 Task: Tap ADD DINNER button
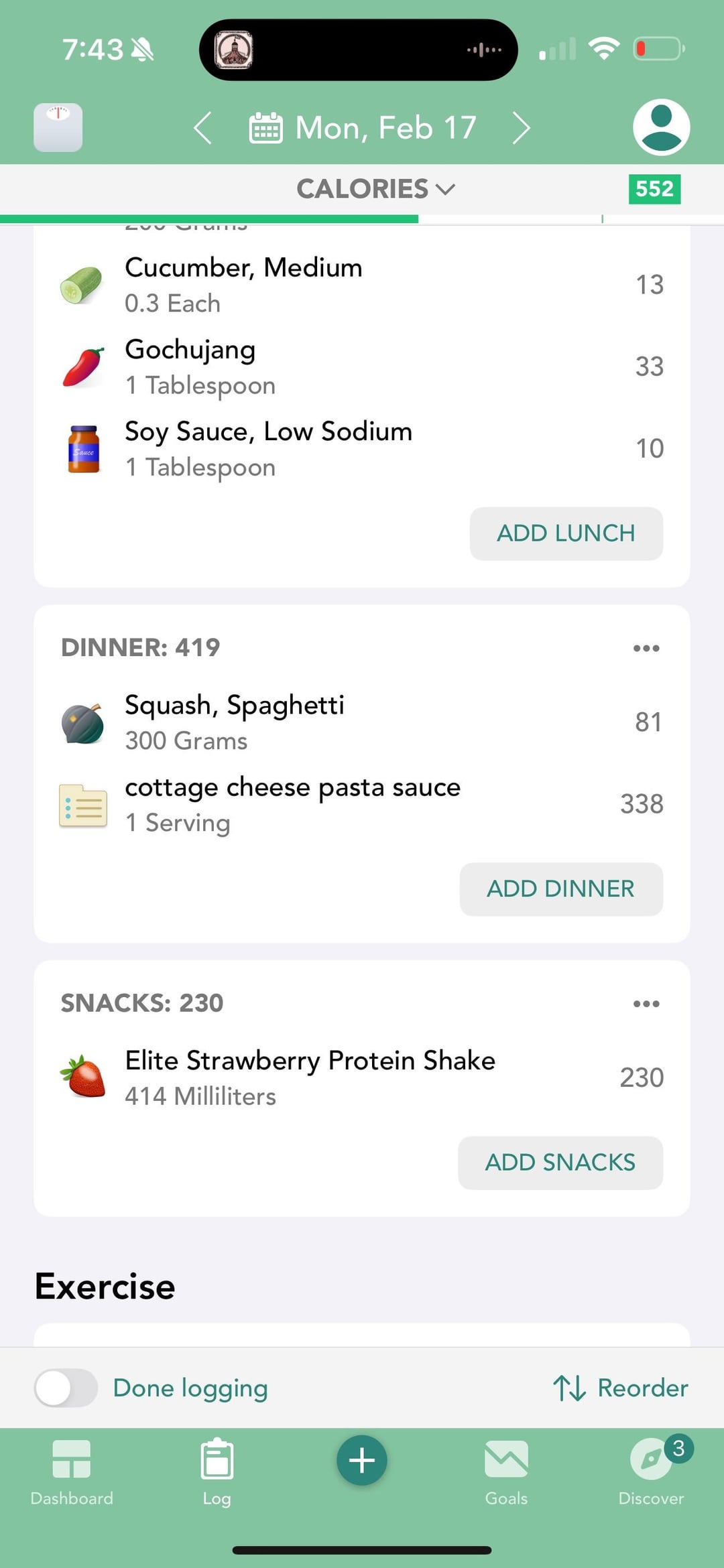pyautogui.click(x=561, y=889)
